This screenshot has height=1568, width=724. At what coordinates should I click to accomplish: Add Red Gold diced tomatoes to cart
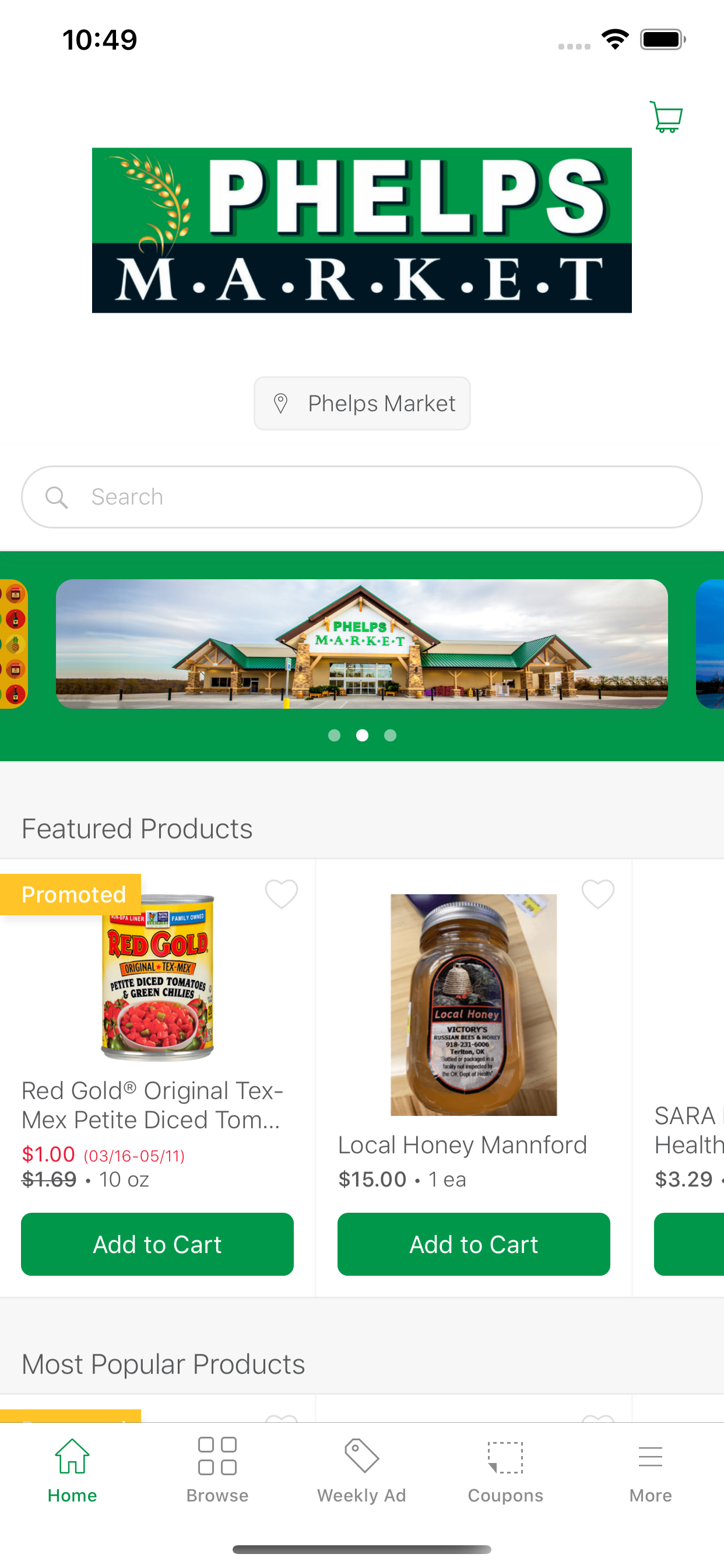(157, 1244)
